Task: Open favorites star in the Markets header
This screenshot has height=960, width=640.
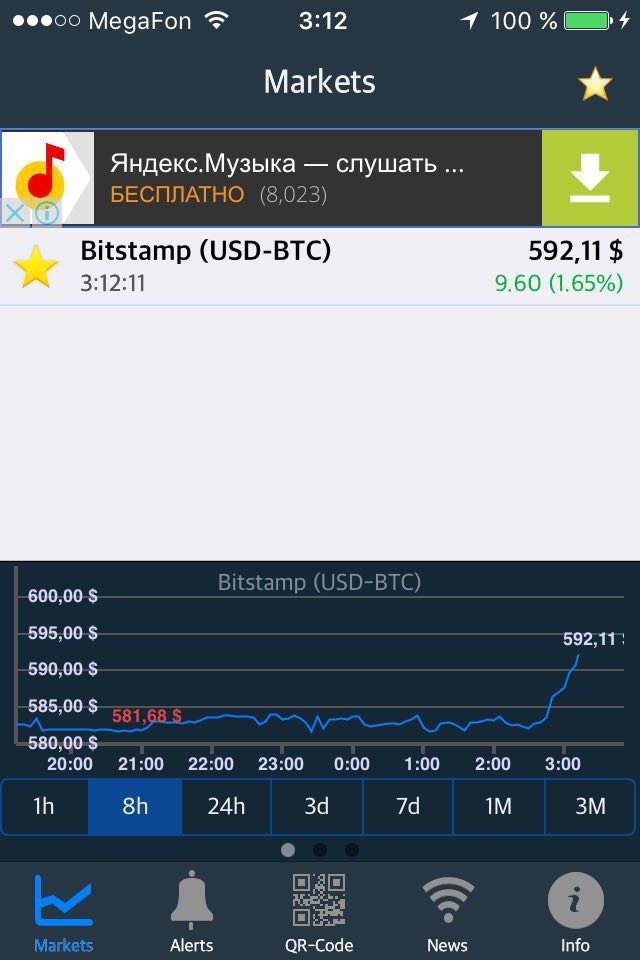Action: [595, 85]
